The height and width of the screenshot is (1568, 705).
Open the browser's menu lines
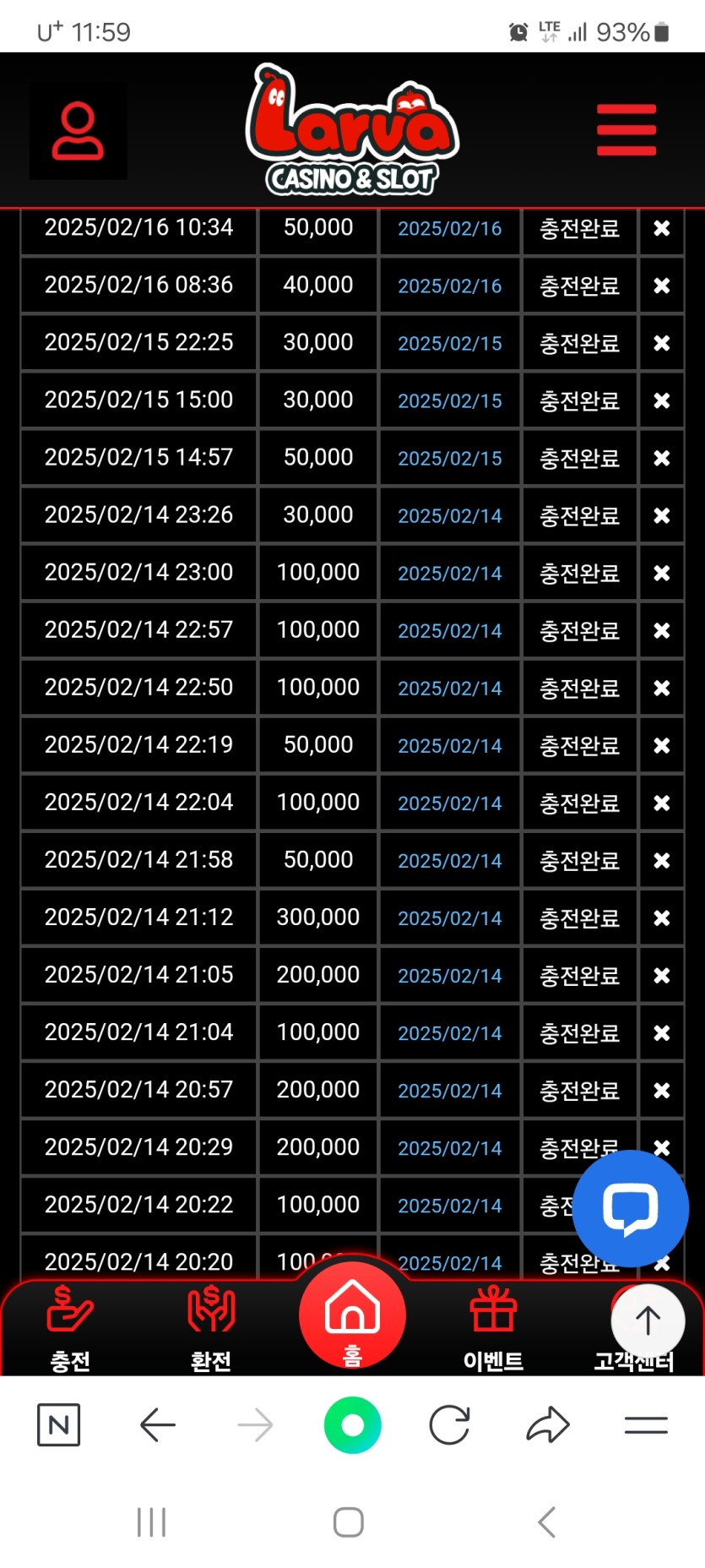(646, 1425)
